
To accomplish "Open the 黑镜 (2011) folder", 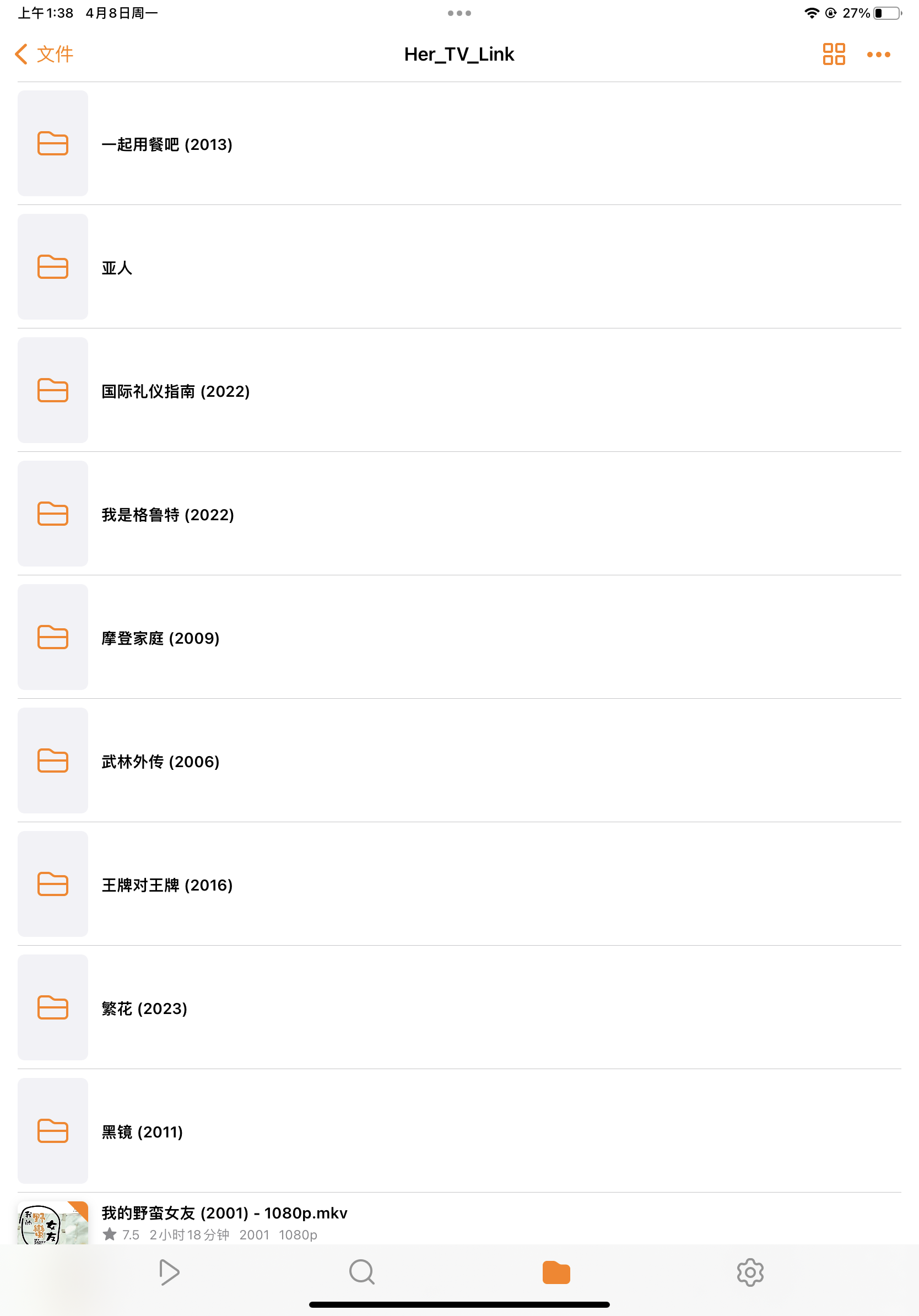I will pos(142,1132).
